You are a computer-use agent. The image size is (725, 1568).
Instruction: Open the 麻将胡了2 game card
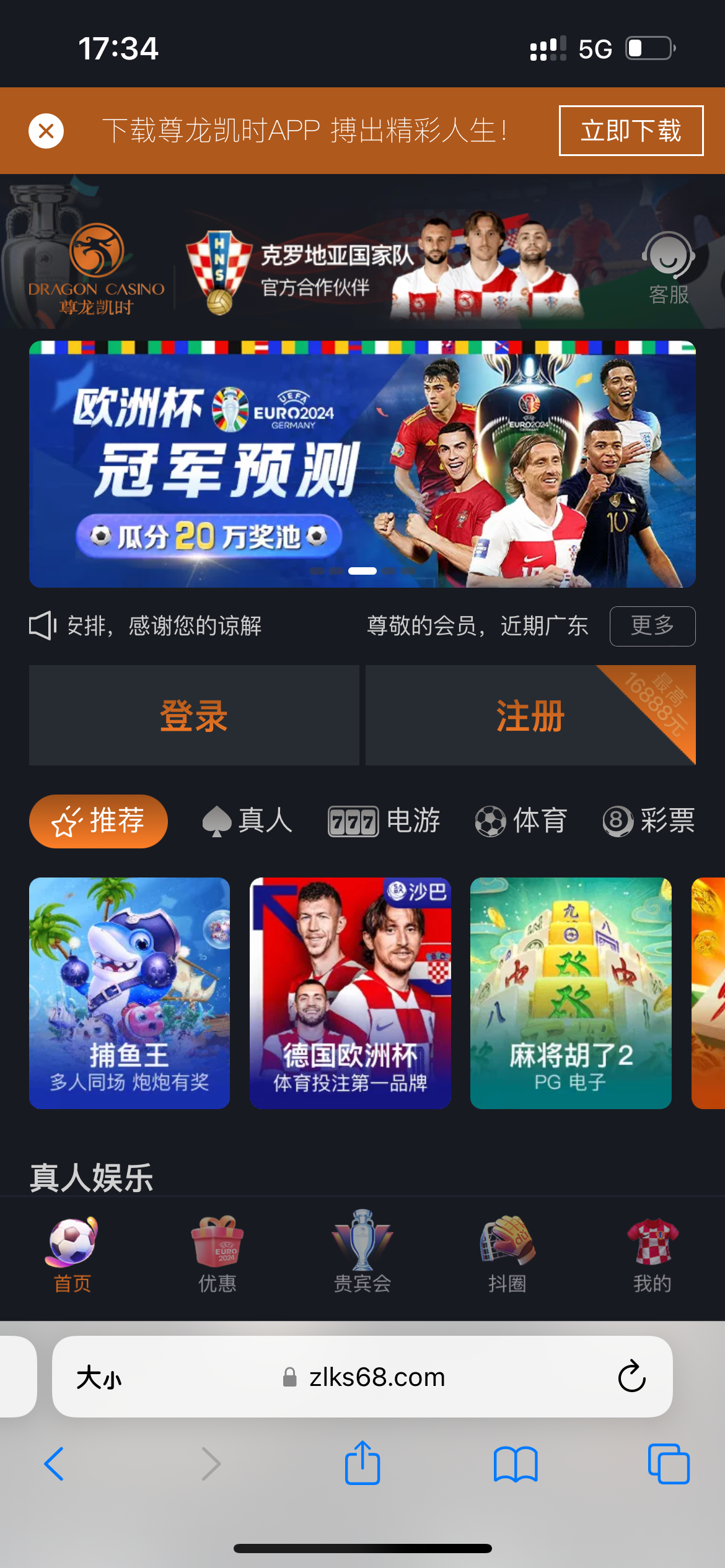coord(571,993)
